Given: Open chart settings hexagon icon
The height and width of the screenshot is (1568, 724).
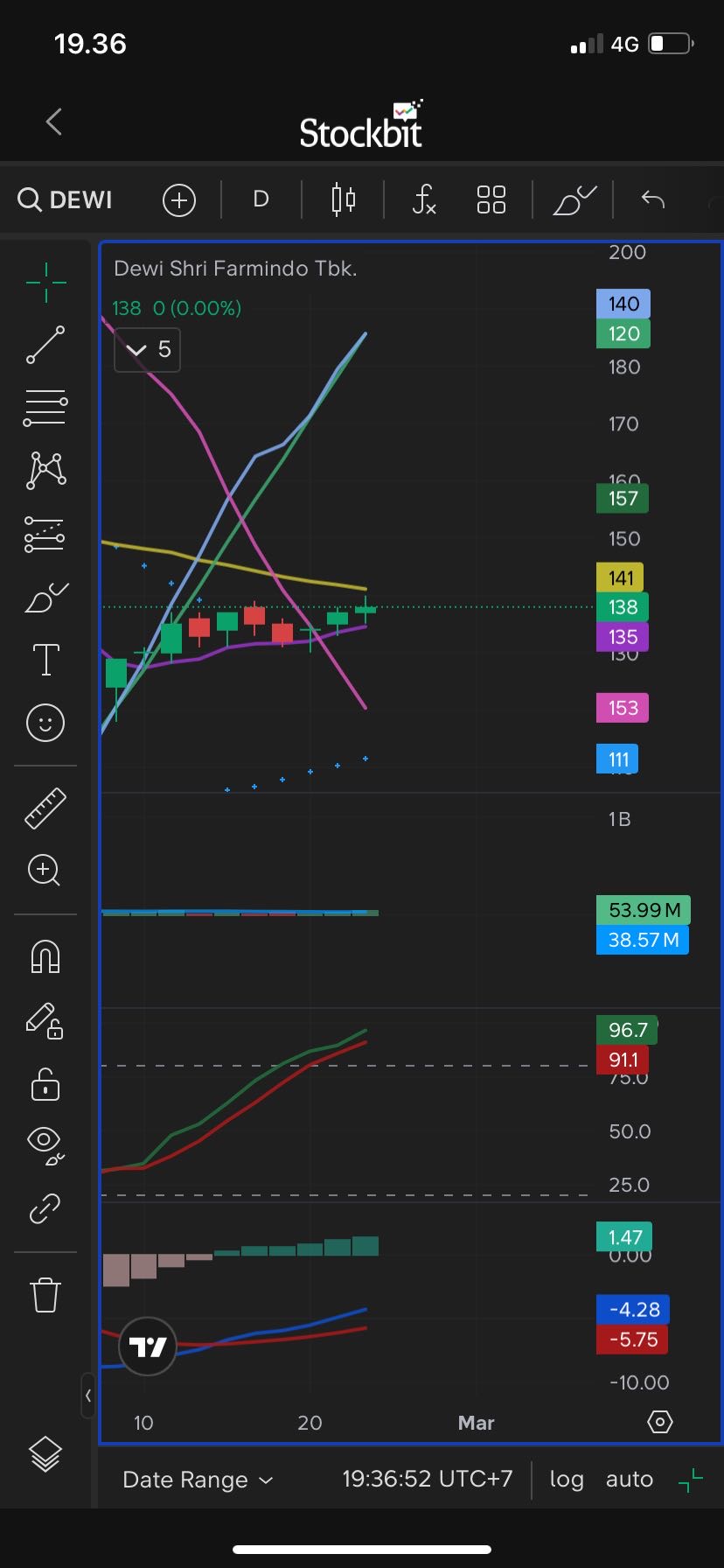Looking at the screenshot, I should coord(660,1422).
